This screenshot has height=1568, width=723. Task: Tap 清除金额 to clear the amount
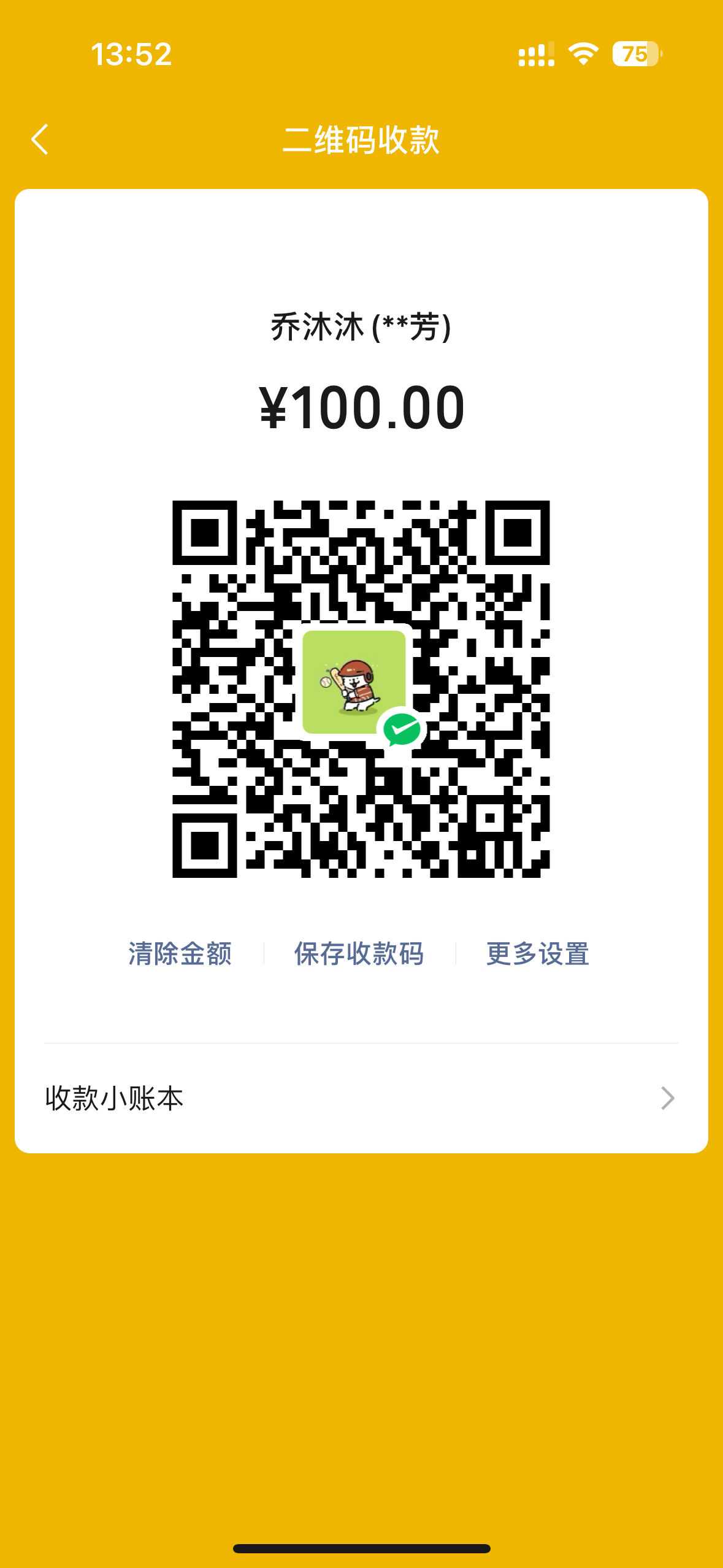pos(180,954)
